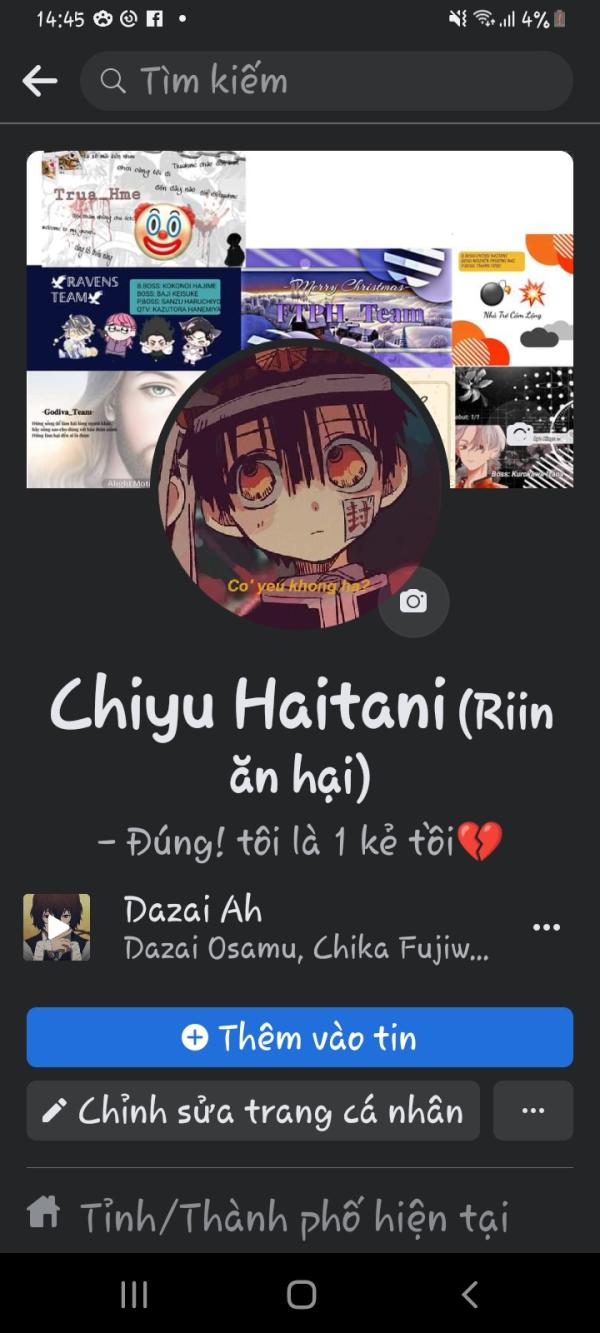The width and height of the screenshot is (600, 1333).
Task: Open the profile overflow menu button
Action: tap(533, 1111)
